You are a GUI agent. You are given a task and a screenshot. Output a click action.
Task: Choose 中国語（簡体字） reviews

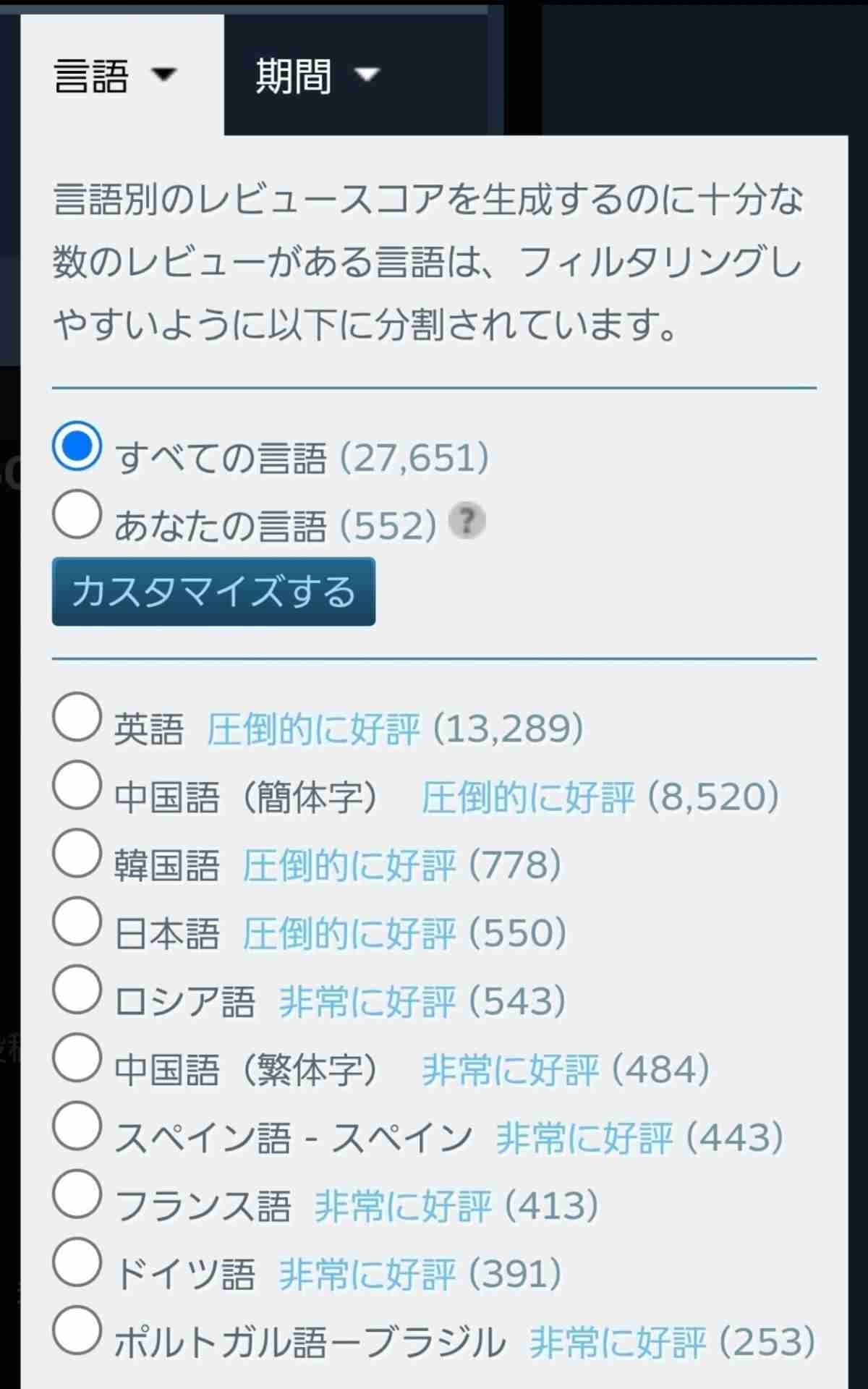77,786
